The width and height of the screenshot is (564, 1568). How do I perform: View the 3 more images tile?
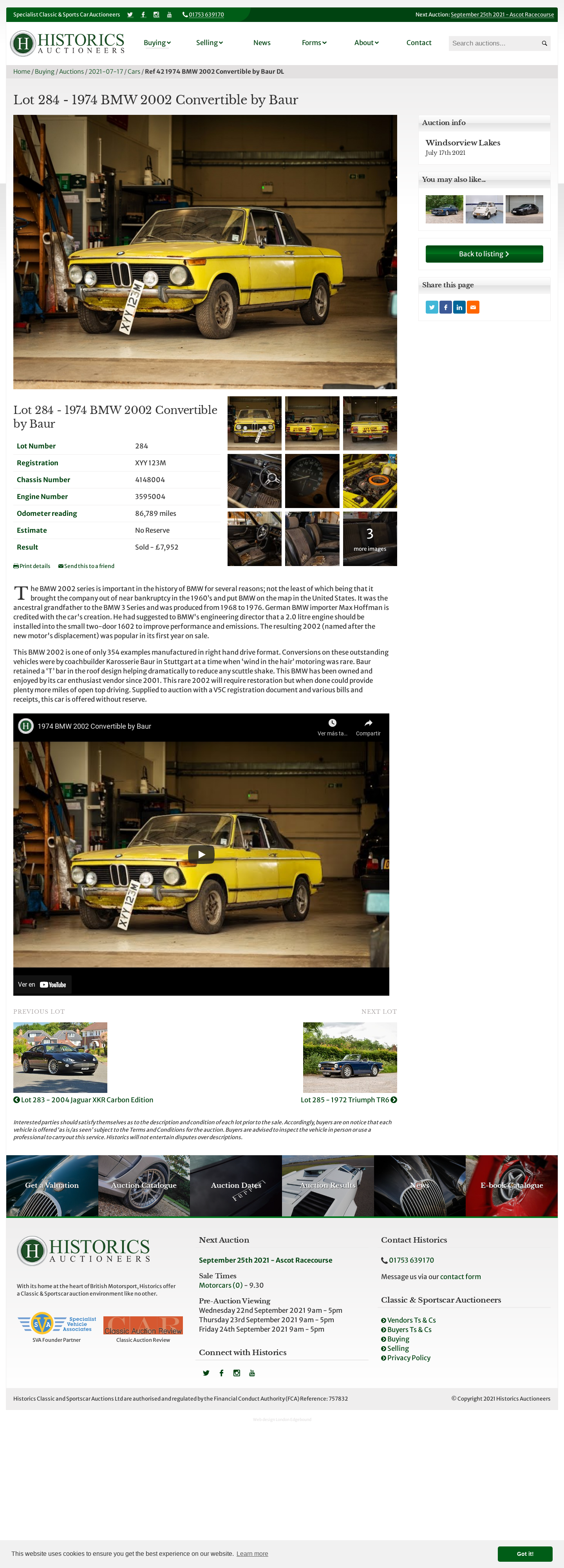point(369,539)
